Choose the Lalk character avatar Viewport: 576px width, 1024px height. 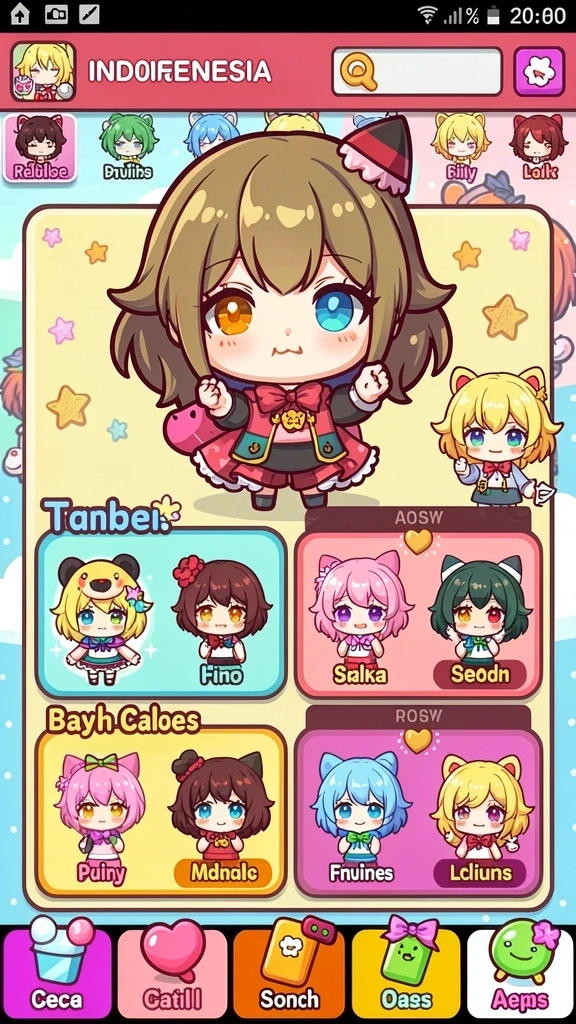click(x=539, y=148)
